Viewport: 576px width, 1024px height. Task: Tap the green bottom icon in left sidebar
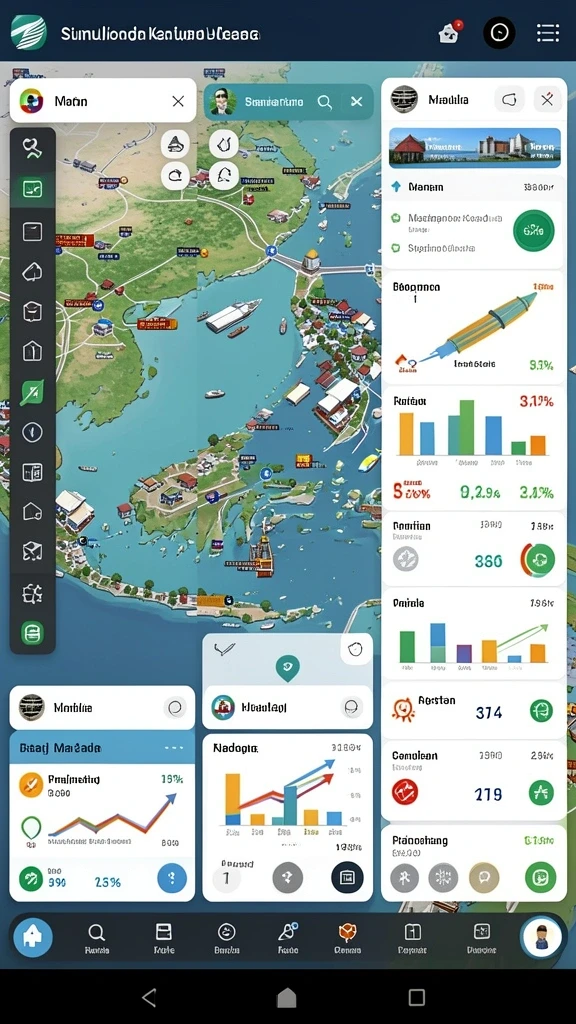click(x=33, y=633)
